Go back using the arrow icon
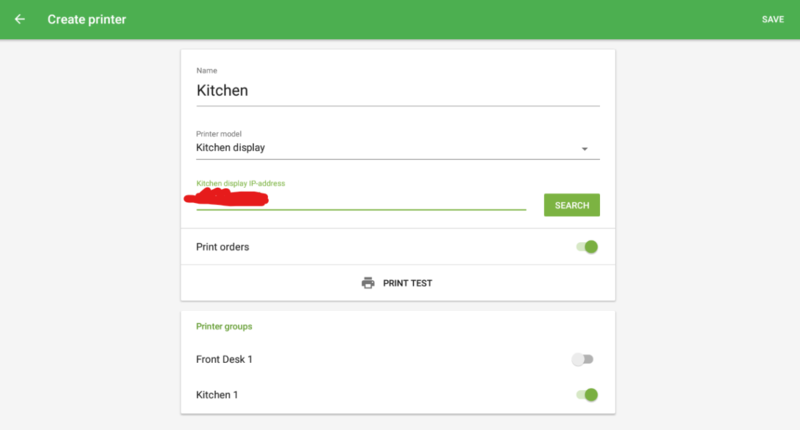The width and height of the screenshot is (800, 430). (20, 19)
